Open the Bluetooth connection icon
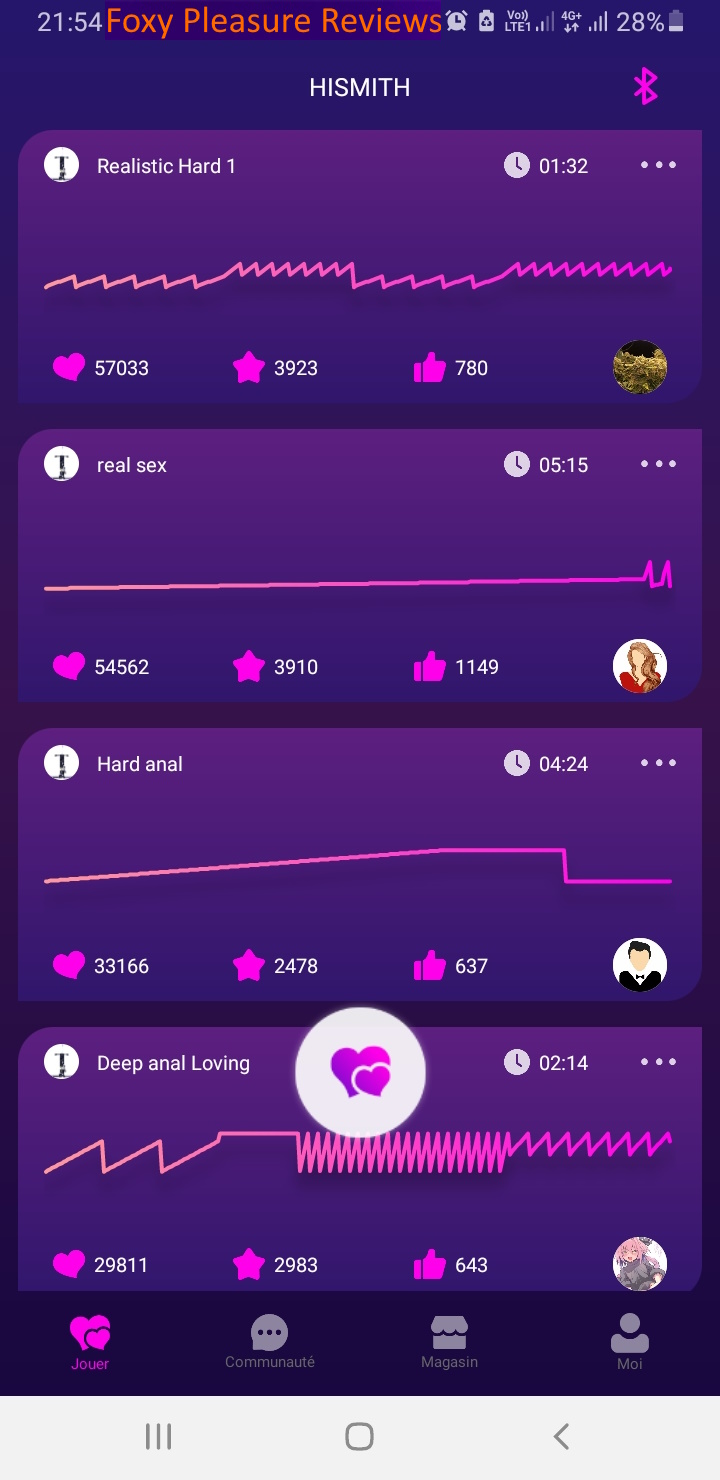Screen dimensions: 720x1480 coord(645,87)
